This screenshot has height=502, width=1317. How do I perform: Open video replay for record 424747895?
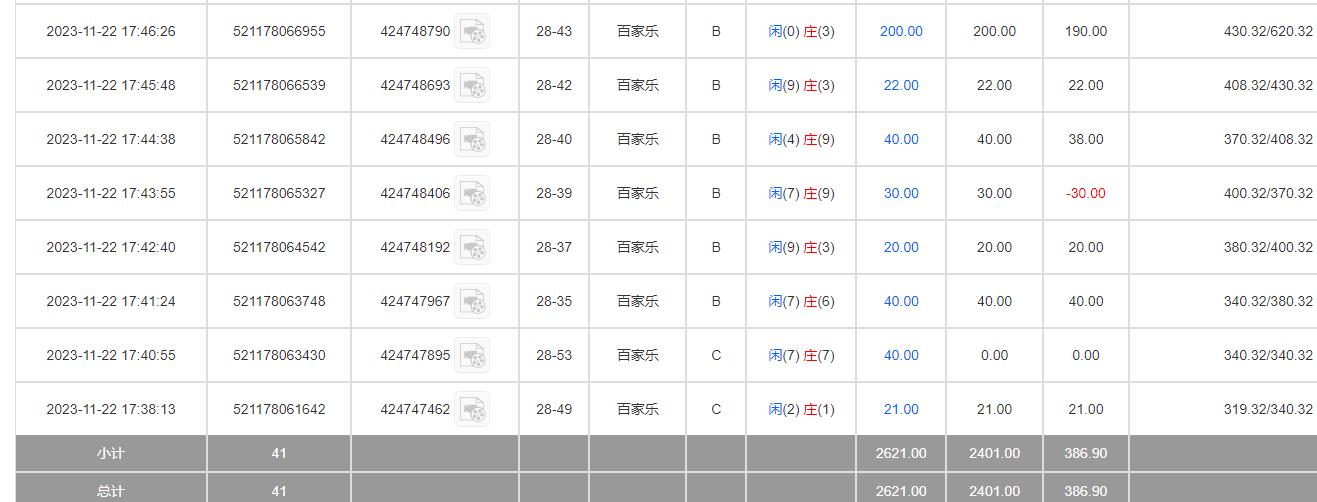(473, 356)
